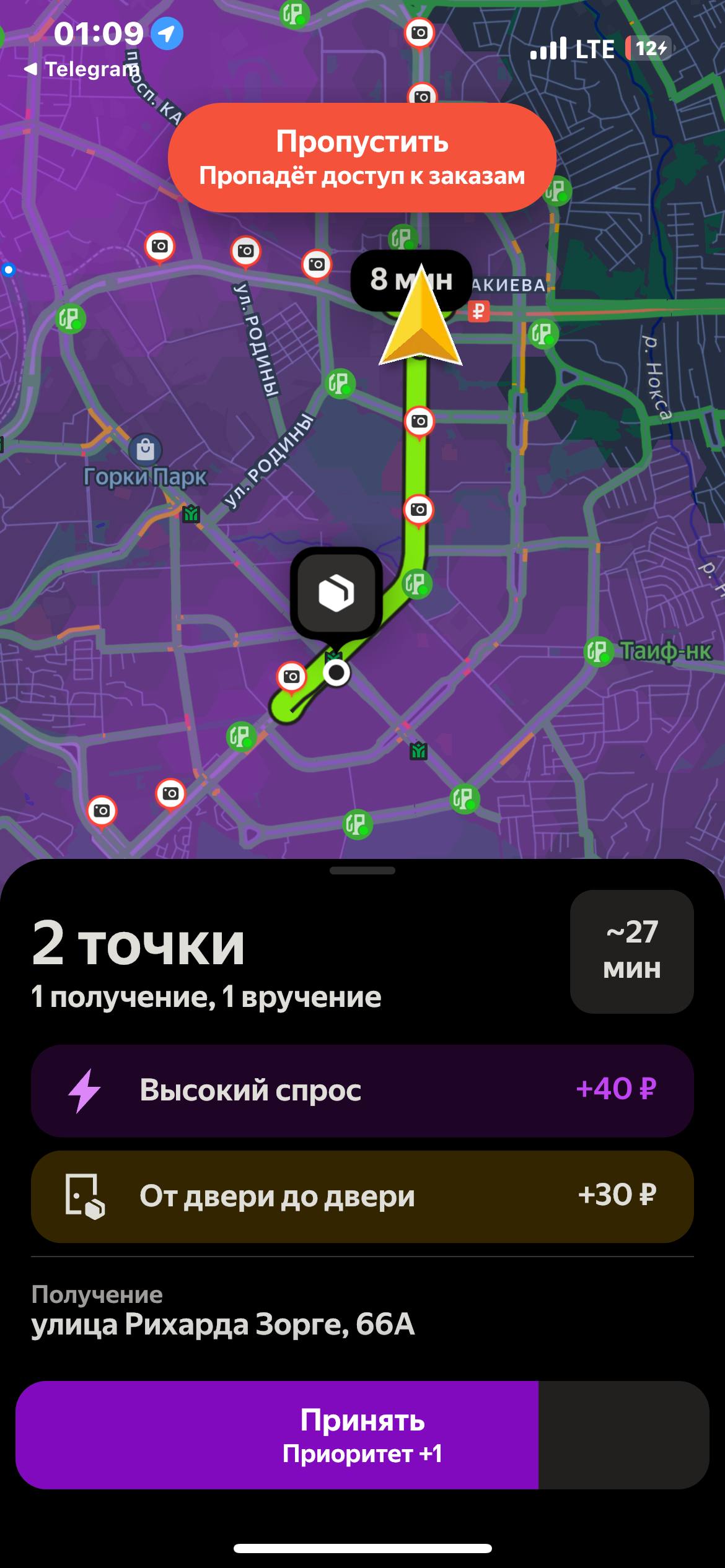Tap the Таиф-нк gas station marker
Screen dimensions: 725x1568
(x=598, y=651)
